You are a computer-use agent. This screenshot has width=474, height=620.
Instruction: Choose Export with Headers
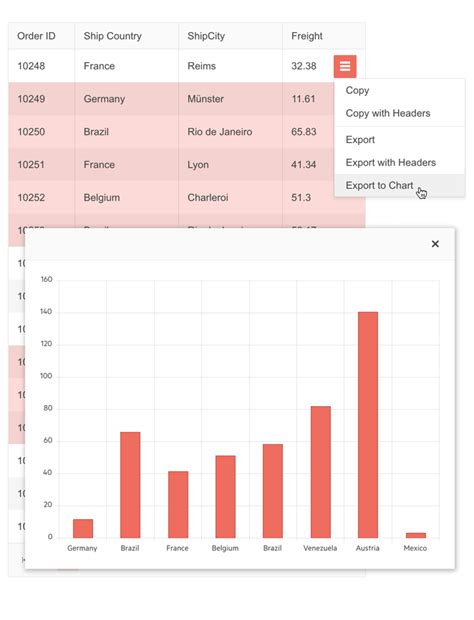pos(399,163)
